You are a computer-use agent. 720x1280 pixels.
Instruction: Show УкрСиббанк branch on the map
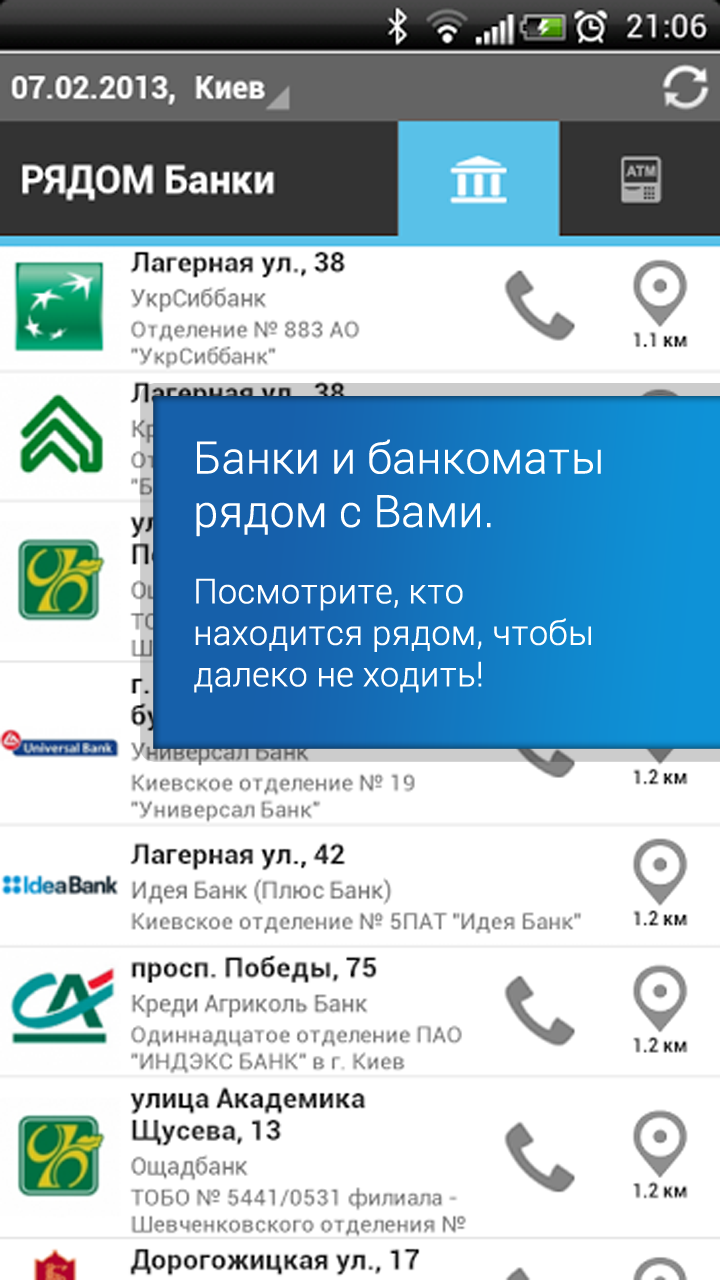coord(660,305)
